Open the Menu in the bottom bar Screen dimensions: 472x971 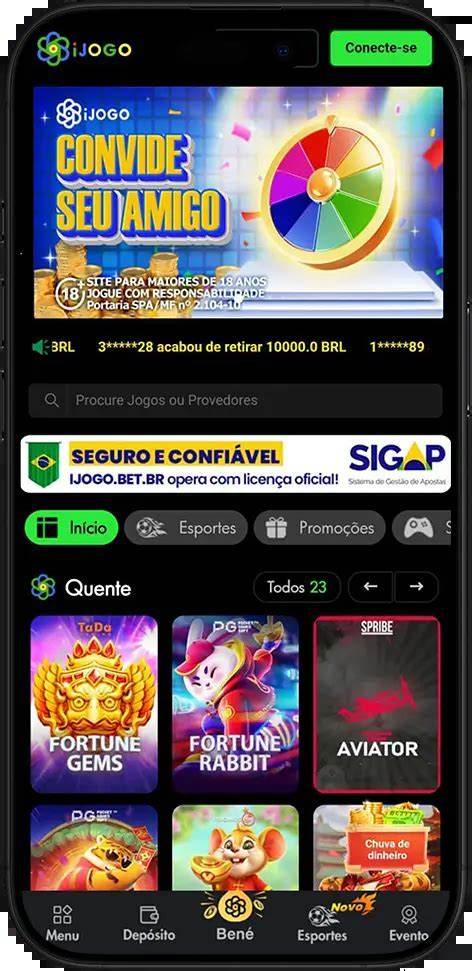coord(62,923)
